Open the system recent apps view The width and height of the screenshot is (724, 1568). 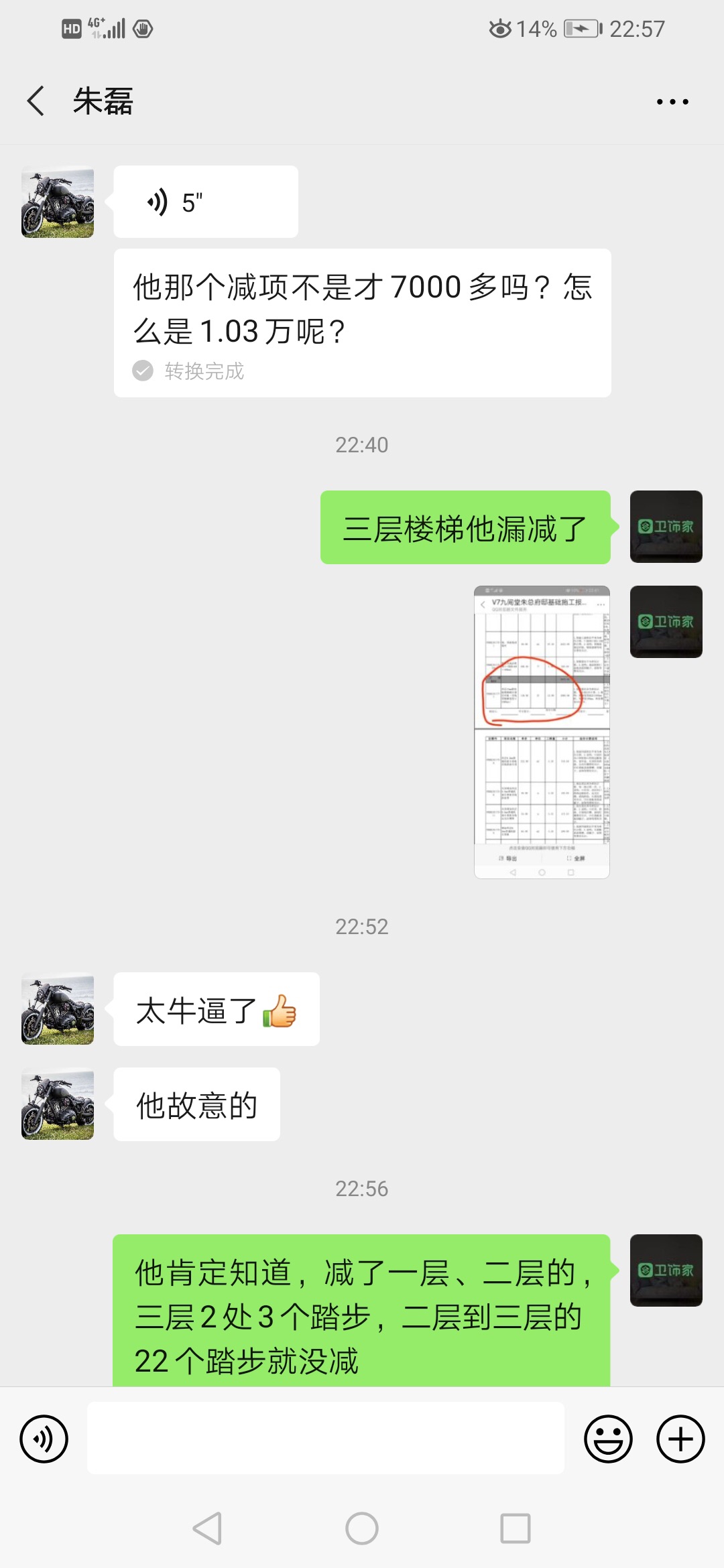point(516,1528)
